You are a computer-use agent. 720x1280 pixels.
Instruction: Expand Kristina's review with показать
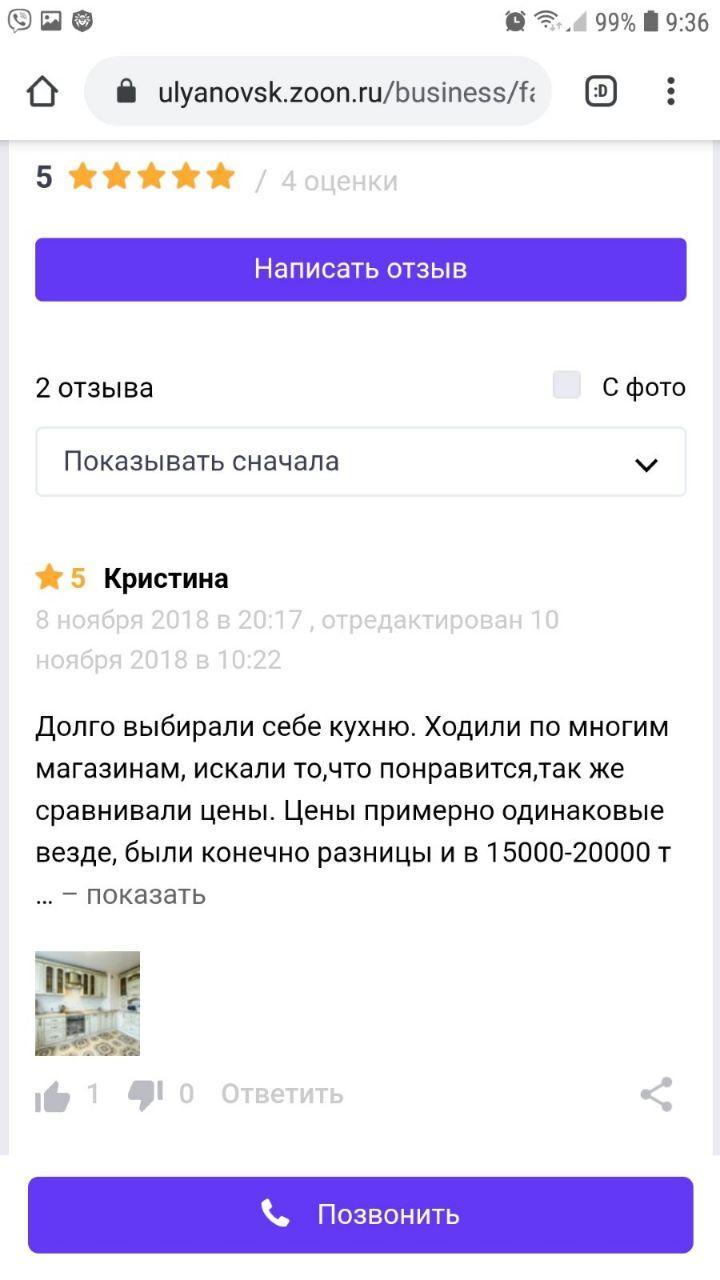tap(146, 894)
